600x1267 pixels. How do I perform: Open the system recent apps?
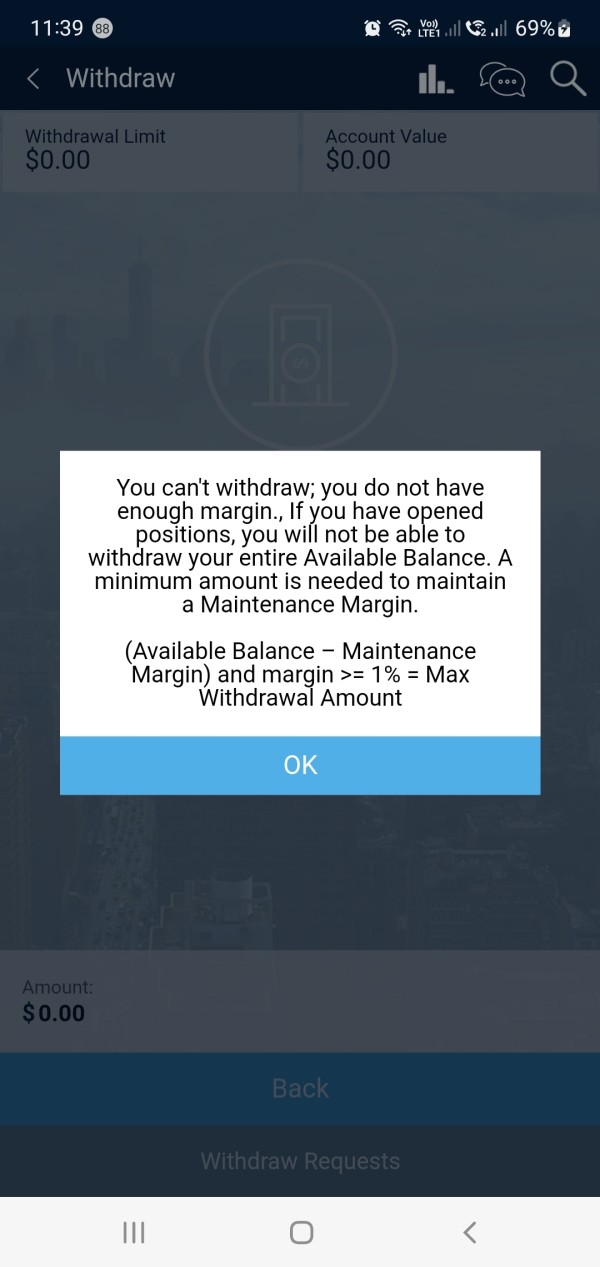tap(134, 1233)
